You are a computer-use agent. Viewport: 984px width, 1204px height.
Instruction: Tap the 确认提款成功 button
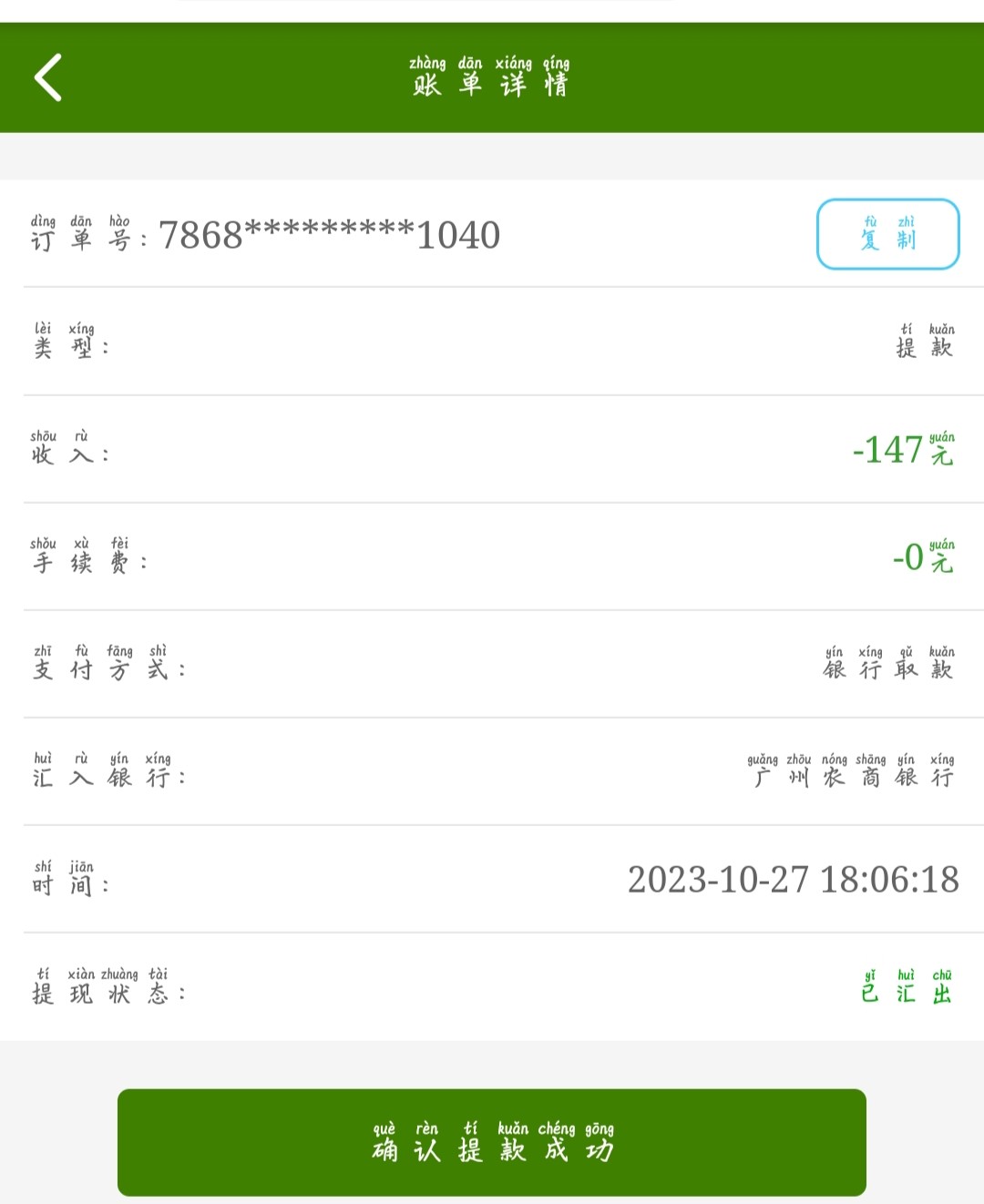tap(492, 1142)
